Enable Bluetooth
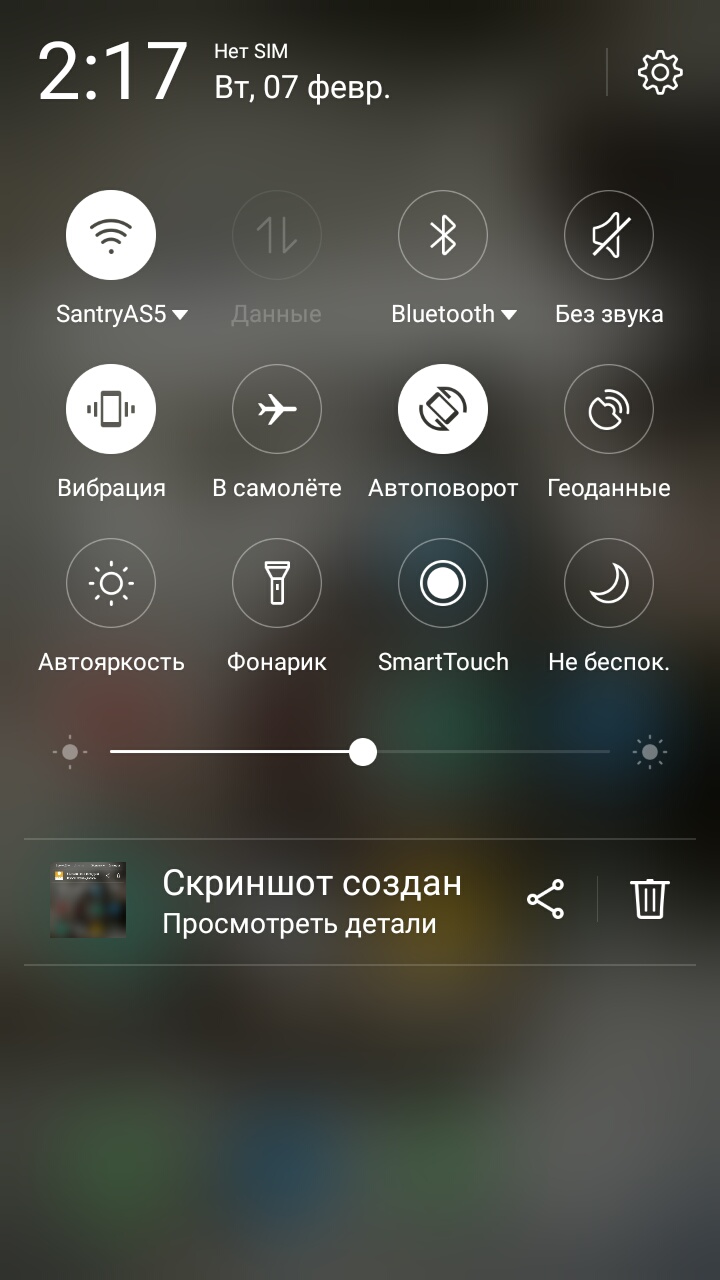Viewport: 720px width, 1280px height. coord(443,235)
